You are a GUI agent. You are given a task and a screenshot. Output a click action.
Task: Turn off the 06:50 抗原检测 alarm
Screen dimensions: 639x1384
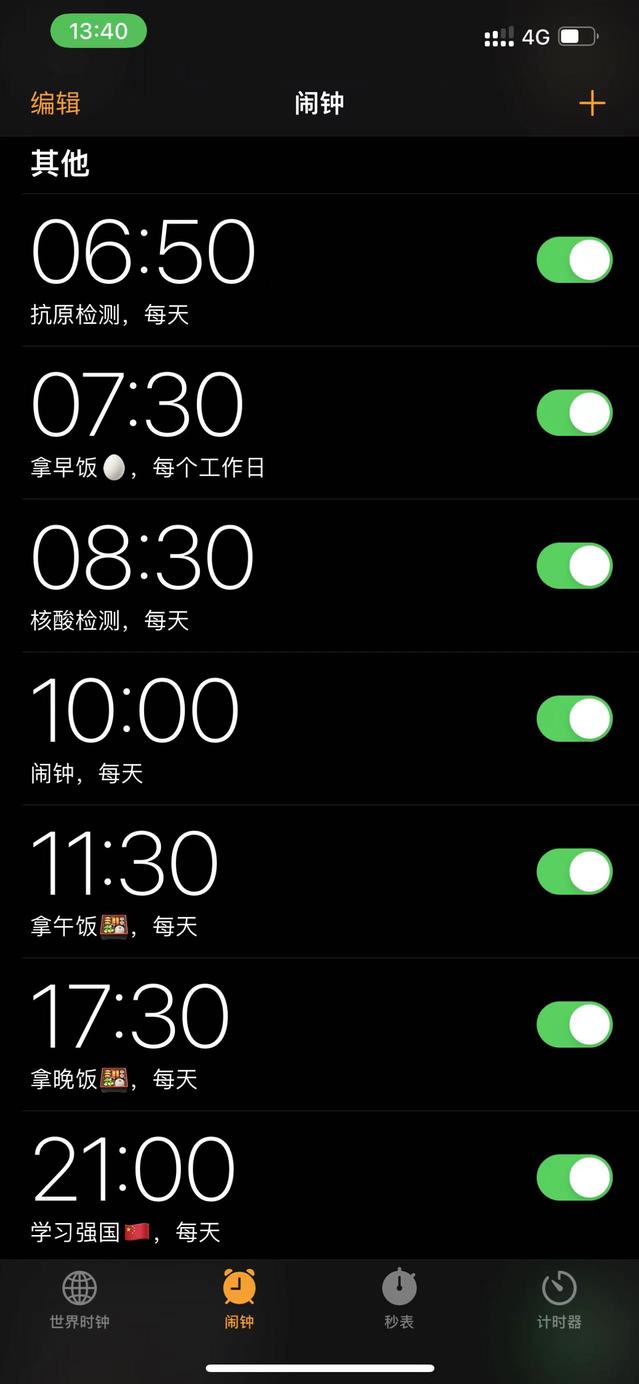click(x=574, y=260)
